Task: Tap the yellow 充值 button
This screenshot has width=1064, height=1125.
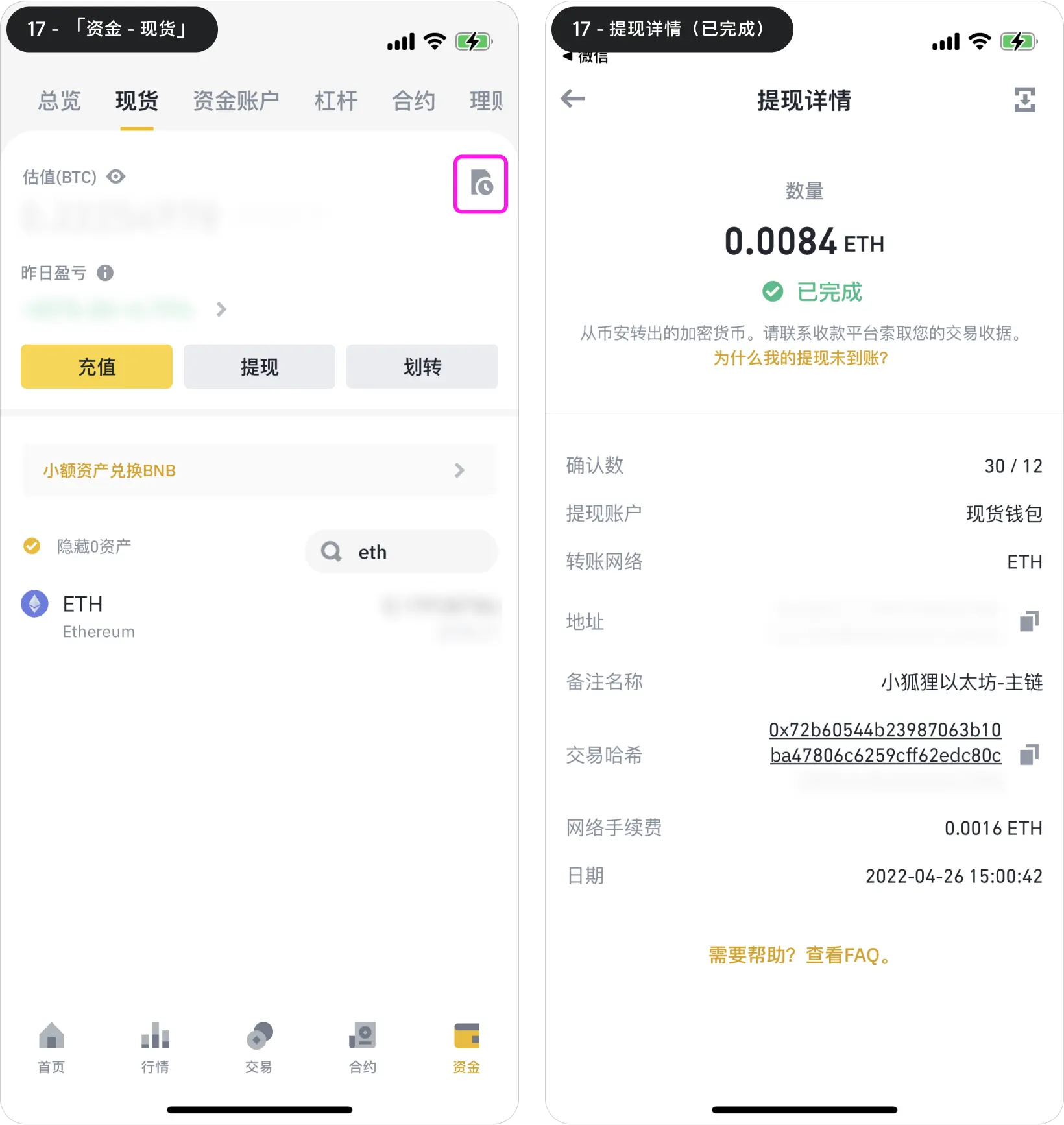Action: click(x=97, y=367)
